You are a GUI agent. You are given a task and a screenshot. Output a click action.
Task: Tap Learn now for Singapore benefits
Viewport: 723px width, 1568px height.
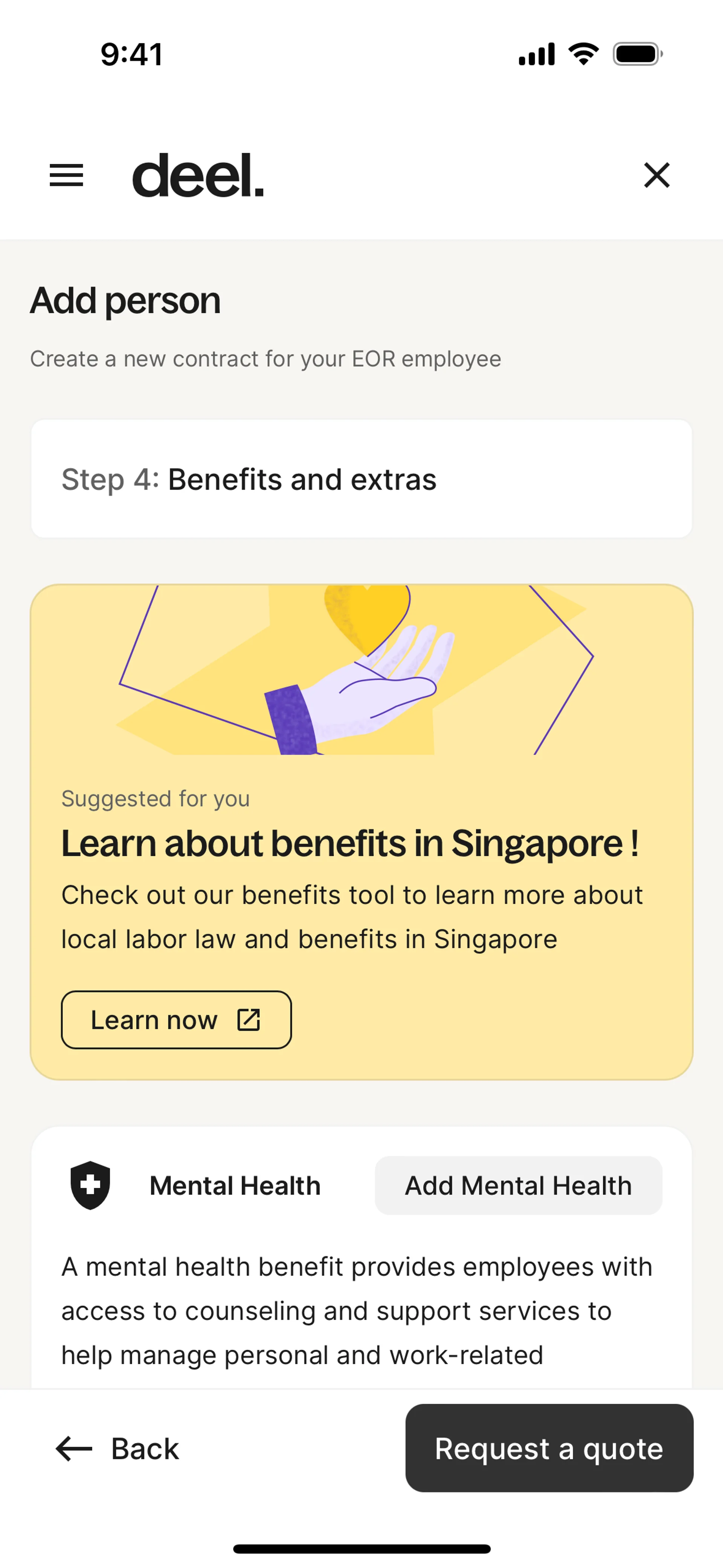click(176, 1019)
